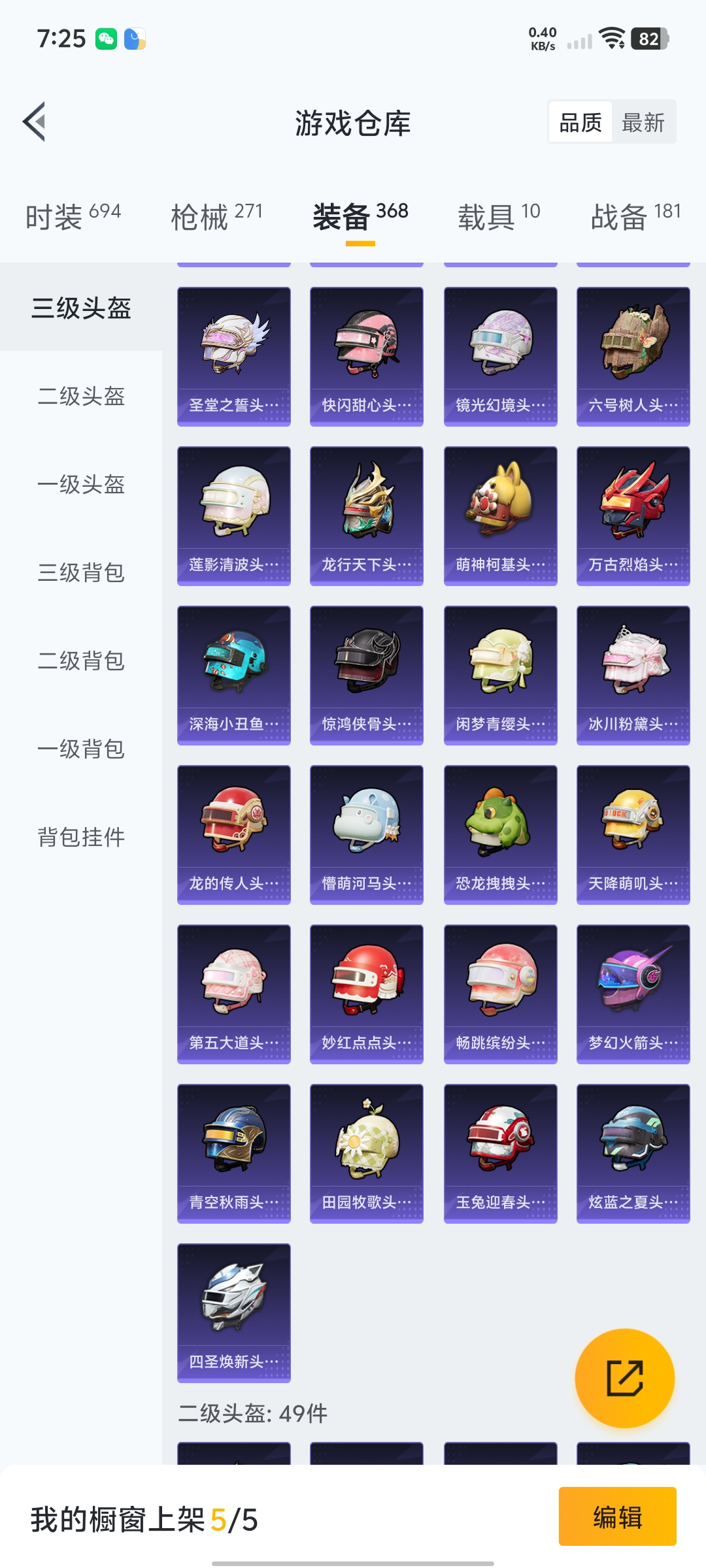Open the 四圣焕新 helmet item
The image size is (706, 1568).
(x=234, y=1313)
